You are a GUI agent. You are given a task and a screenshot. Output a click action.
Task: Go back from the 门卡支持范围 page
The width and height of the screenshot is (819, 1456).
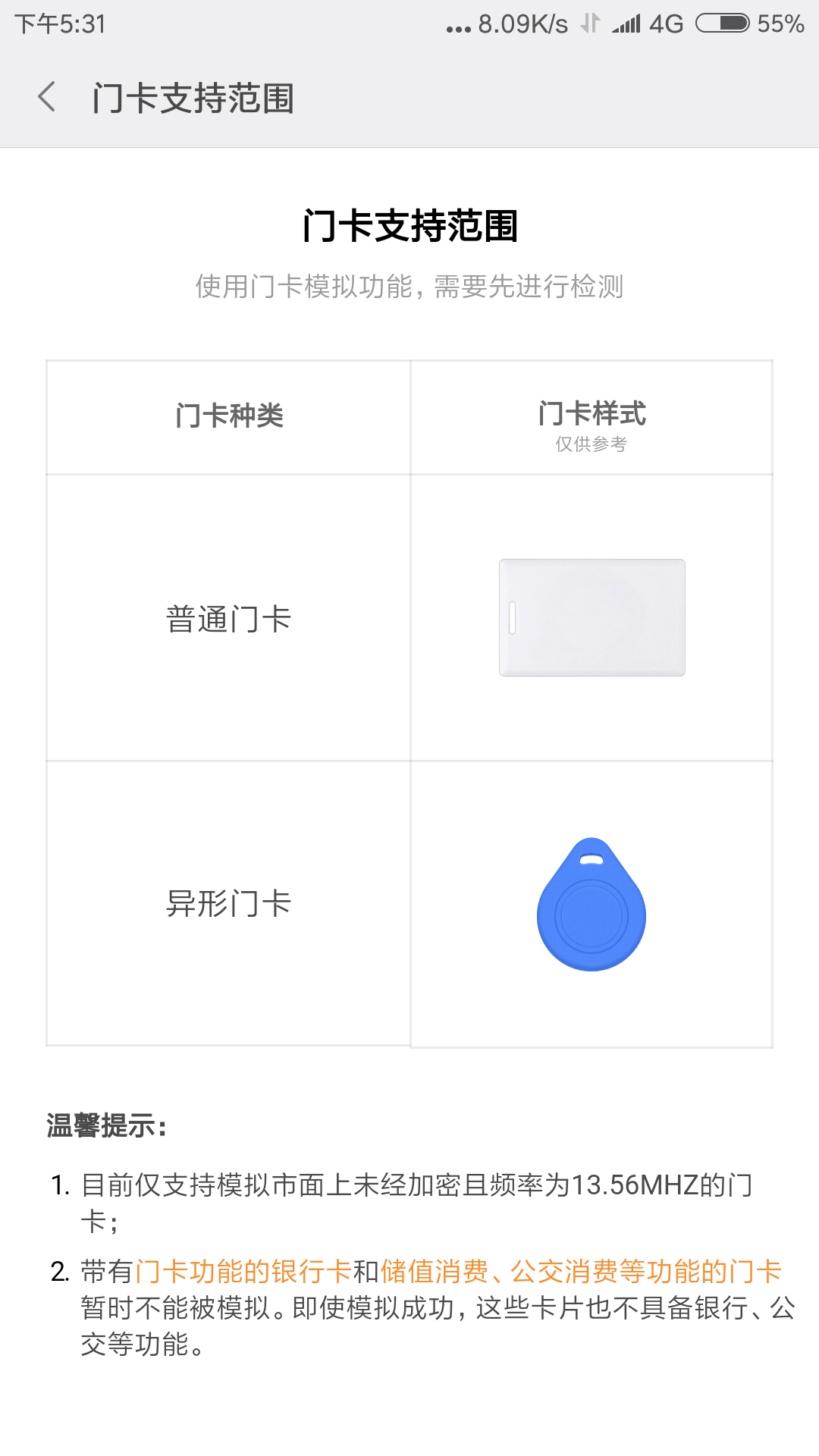click(47, 97)
